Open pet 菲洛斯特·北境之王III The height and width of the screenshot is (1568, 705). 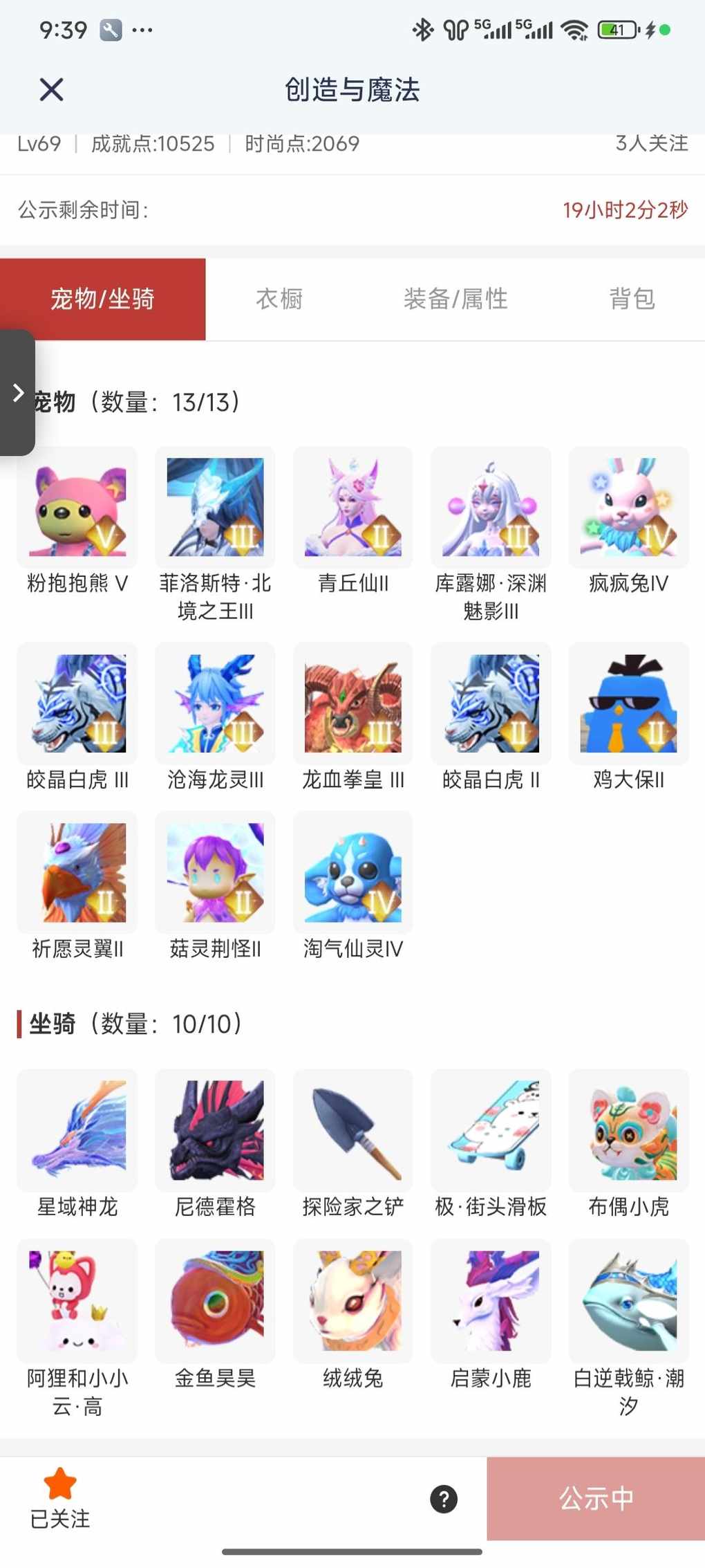pos(215,508)
